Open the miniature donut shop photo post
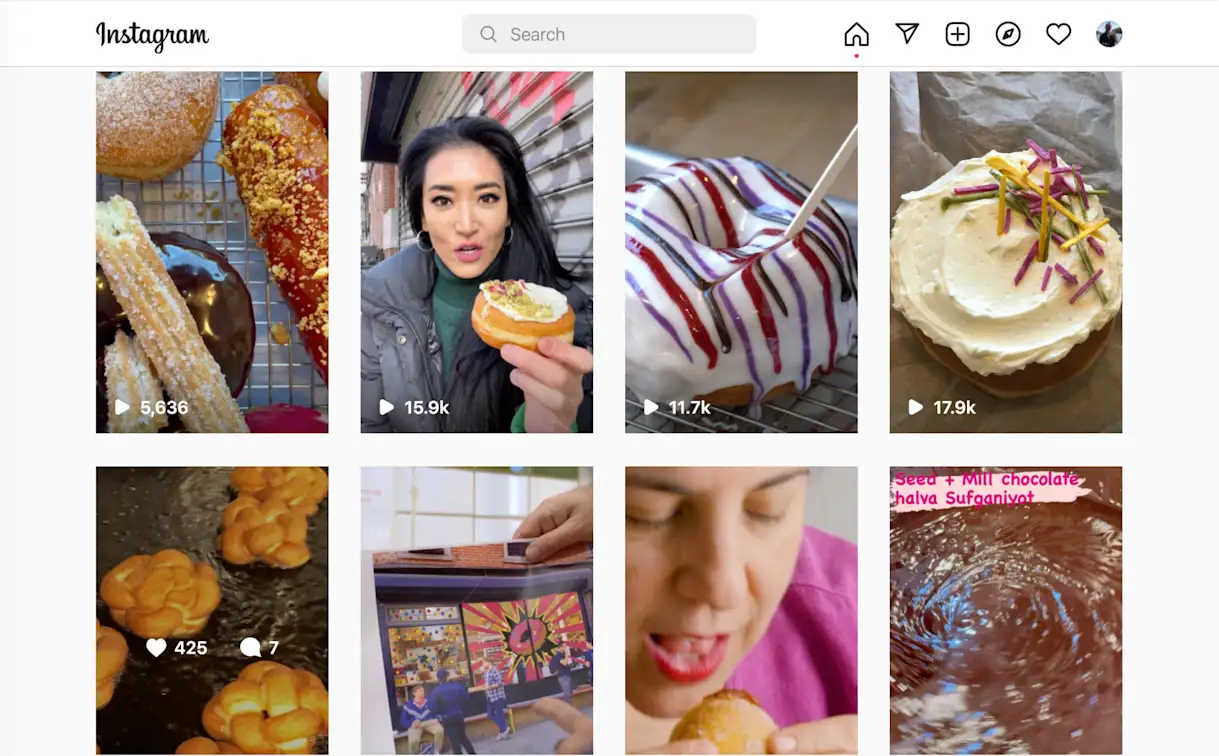The height and width of the screenshot is (756, 1219). 477,610
